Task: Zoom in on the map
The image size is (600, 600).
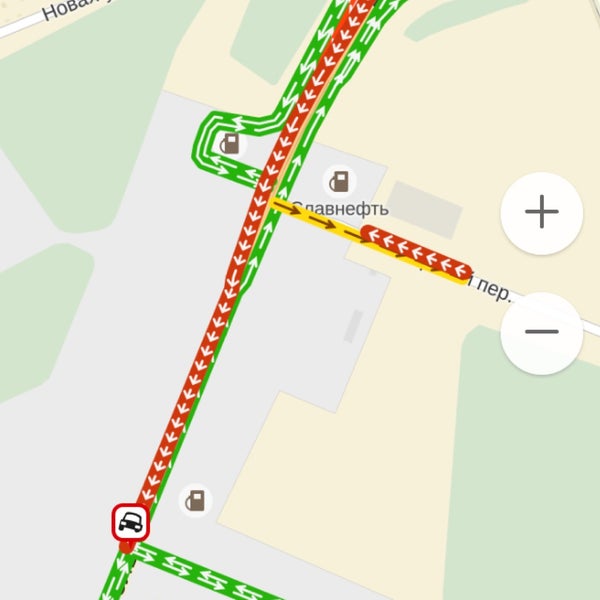Action: [541, 212]
